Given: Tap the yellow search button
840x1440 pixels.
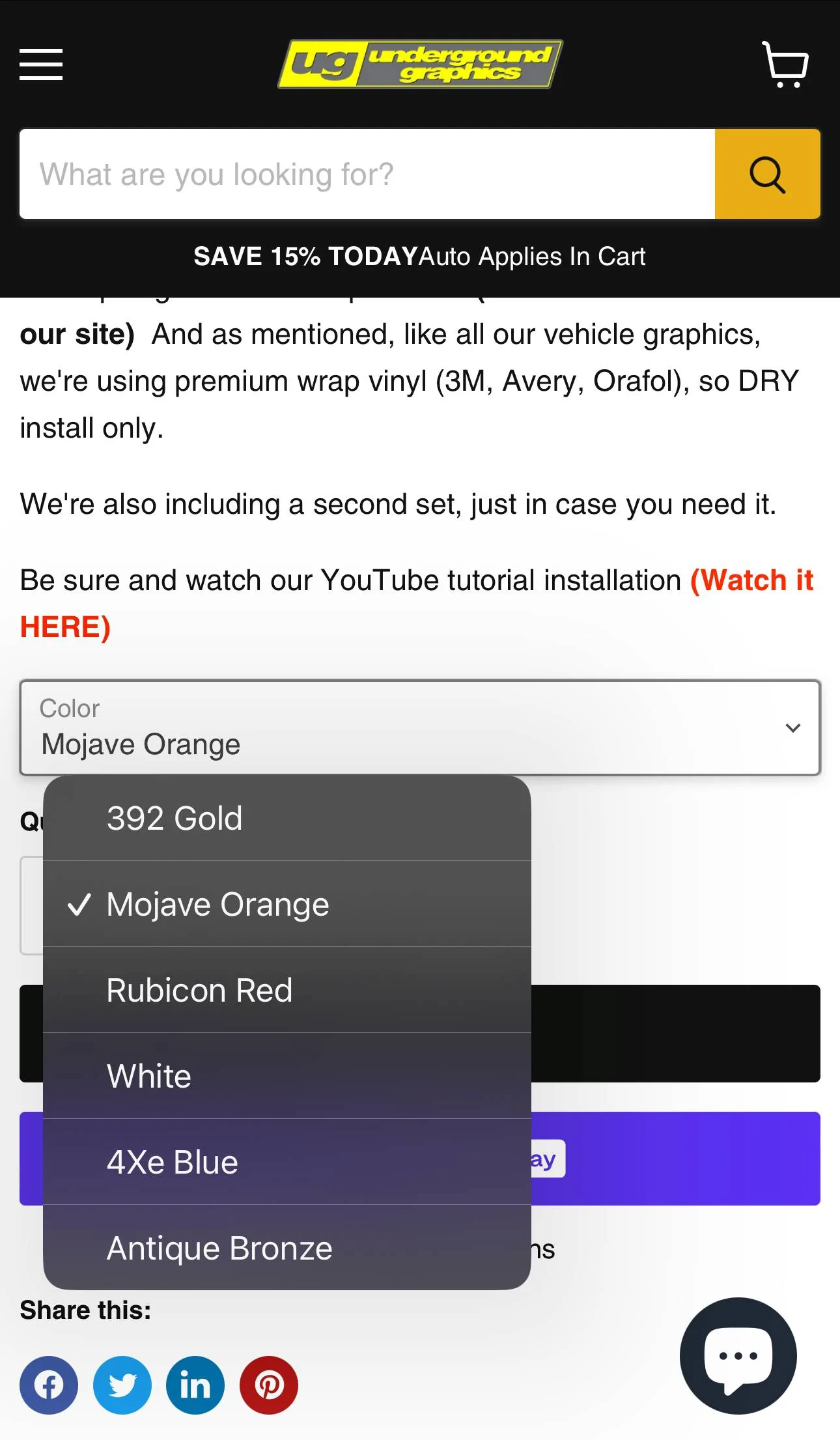Looking at the screenshot, I should pyautogui.click(x=768, y=174).
